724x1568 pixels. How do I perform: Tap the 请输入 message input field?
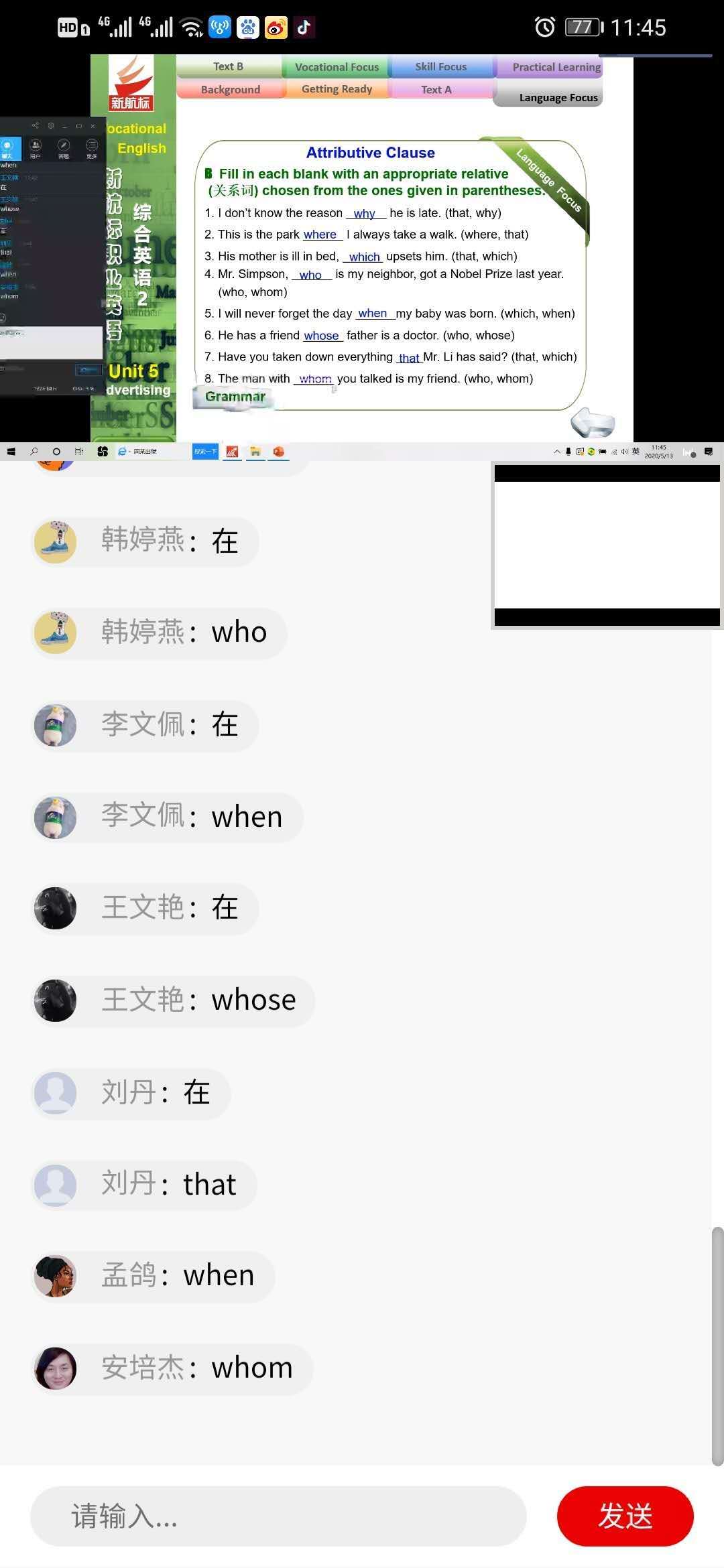pyautogui.click(x=278, y=1516)
